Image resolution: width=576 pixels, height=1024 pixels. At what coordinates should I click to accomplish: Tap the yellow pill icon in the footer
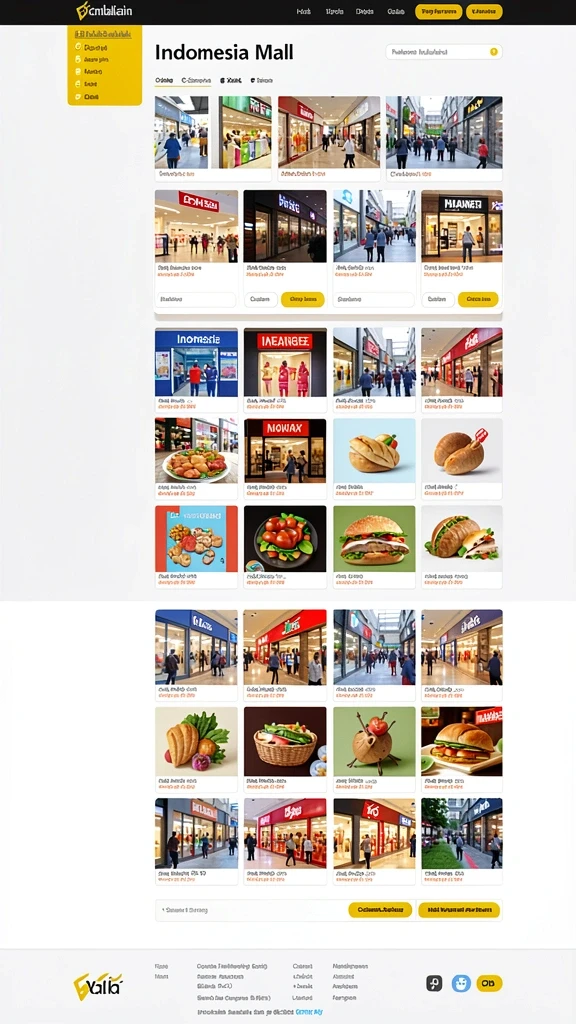(489, 983)
